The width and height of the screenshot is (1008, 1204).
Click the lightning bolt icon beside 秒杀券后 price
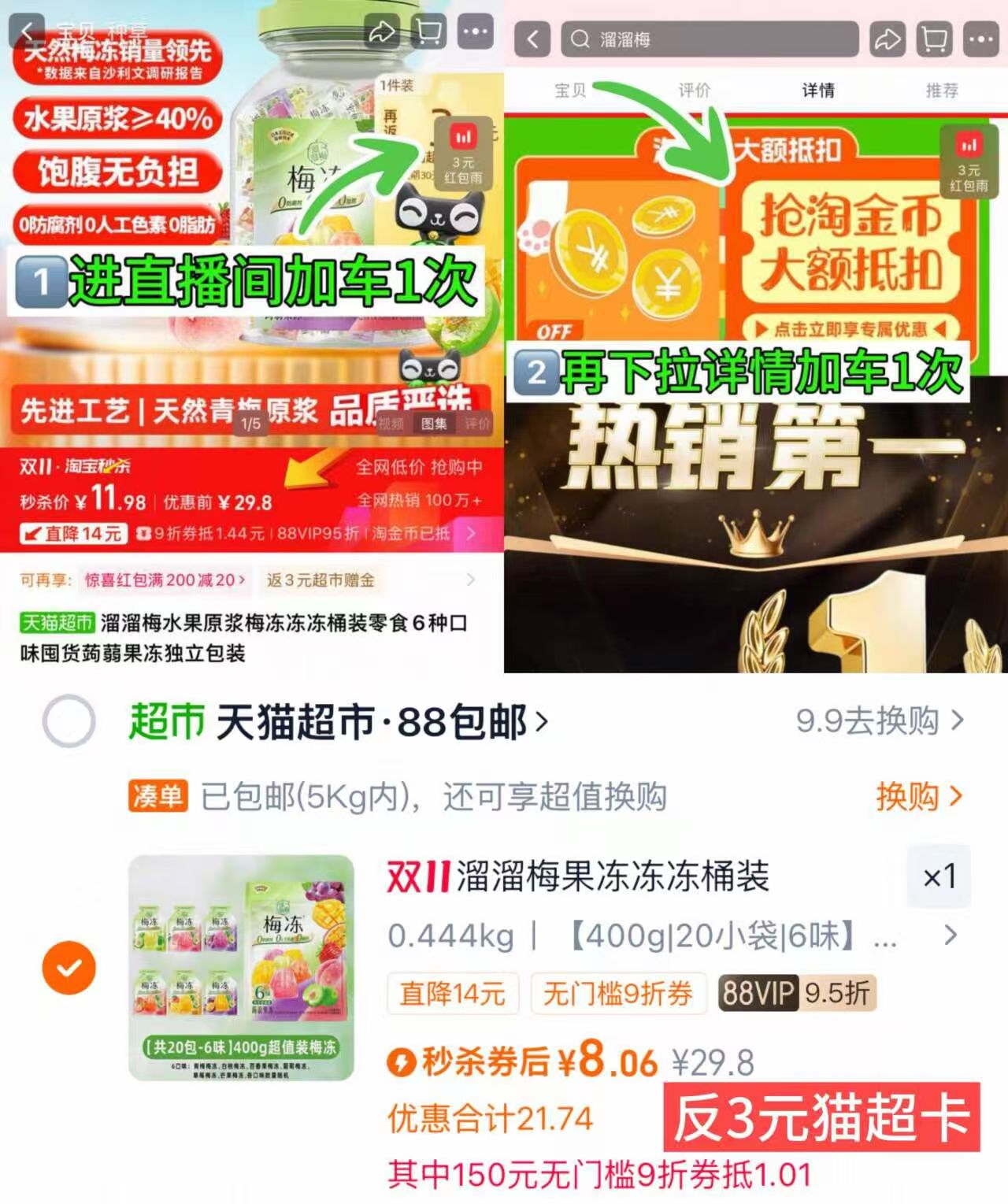click(402, 1061)
